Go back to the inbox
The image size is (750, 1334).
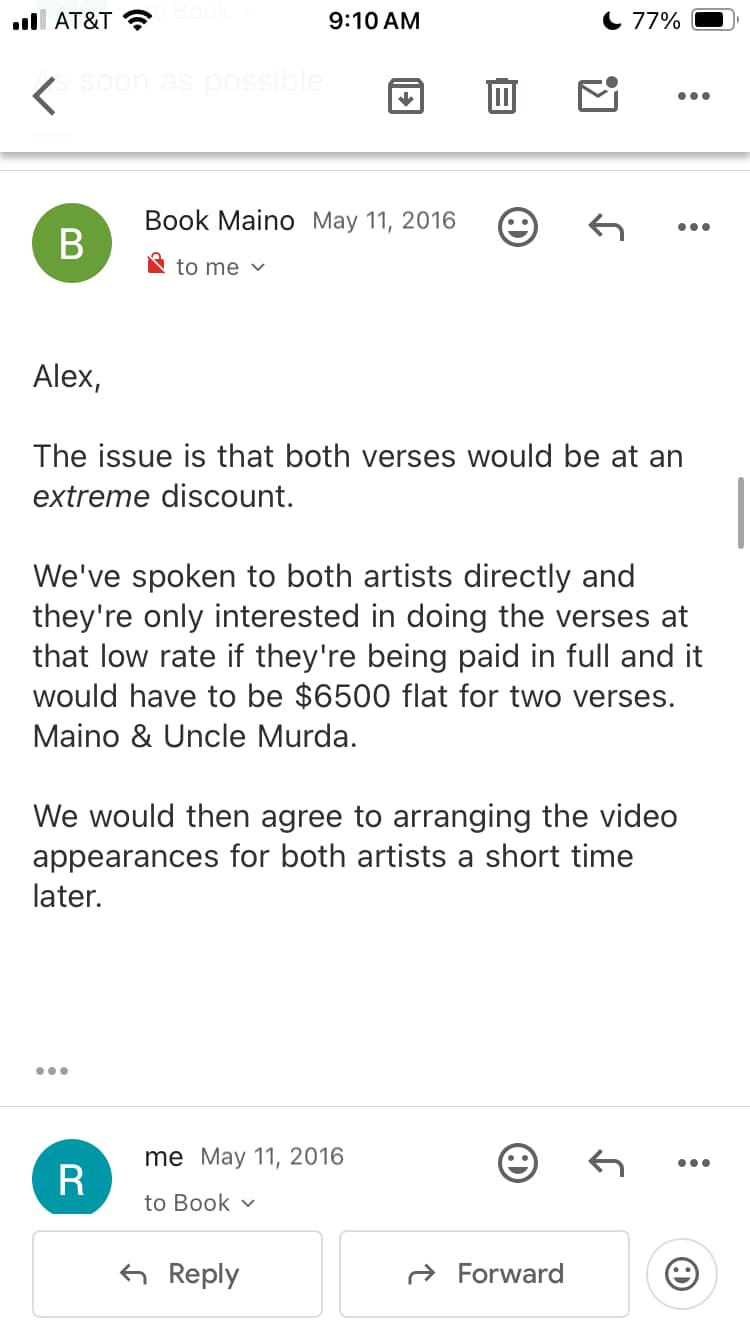(44, 96)
